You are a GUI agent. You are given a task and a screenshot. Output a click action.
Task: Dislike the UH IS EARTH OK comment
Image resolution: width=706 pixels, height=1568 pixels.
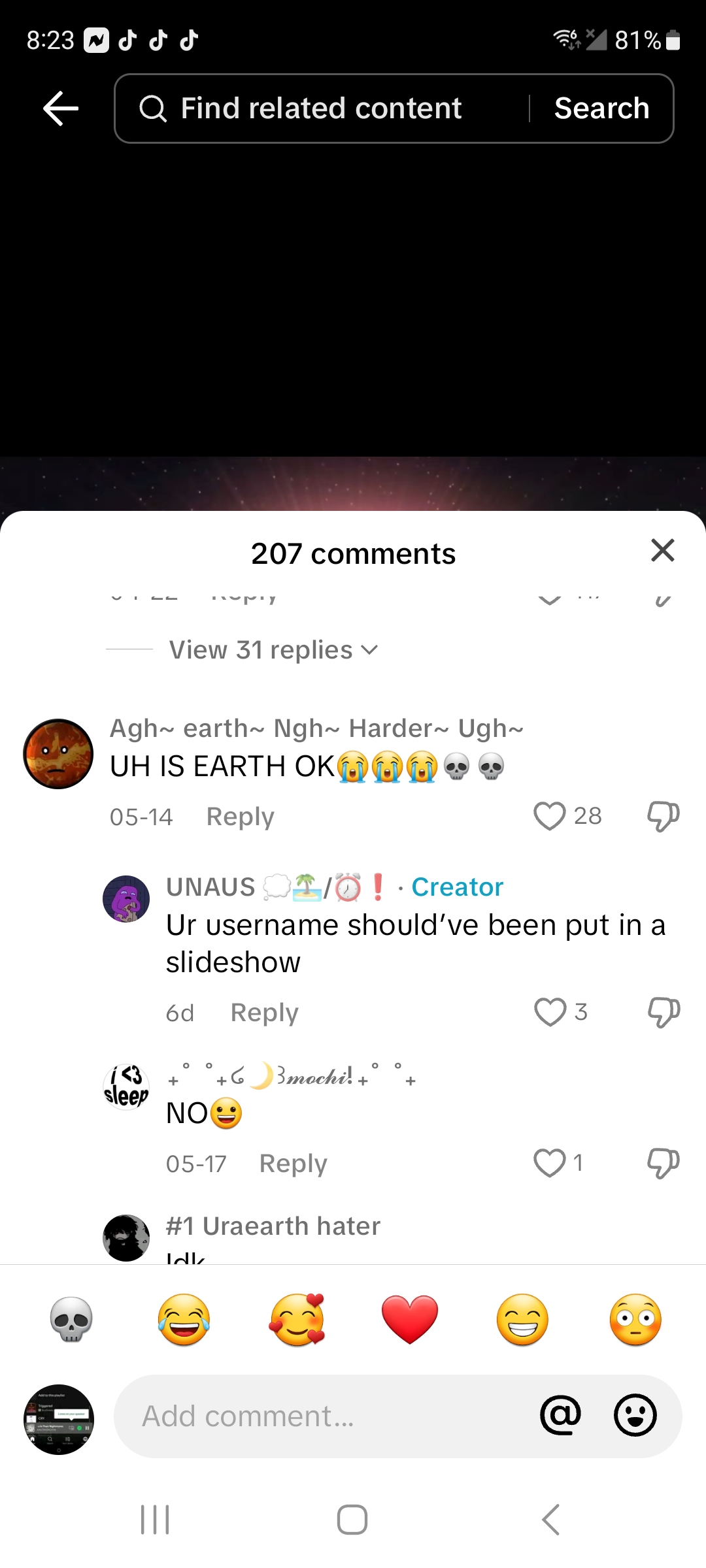pos(663,816)
